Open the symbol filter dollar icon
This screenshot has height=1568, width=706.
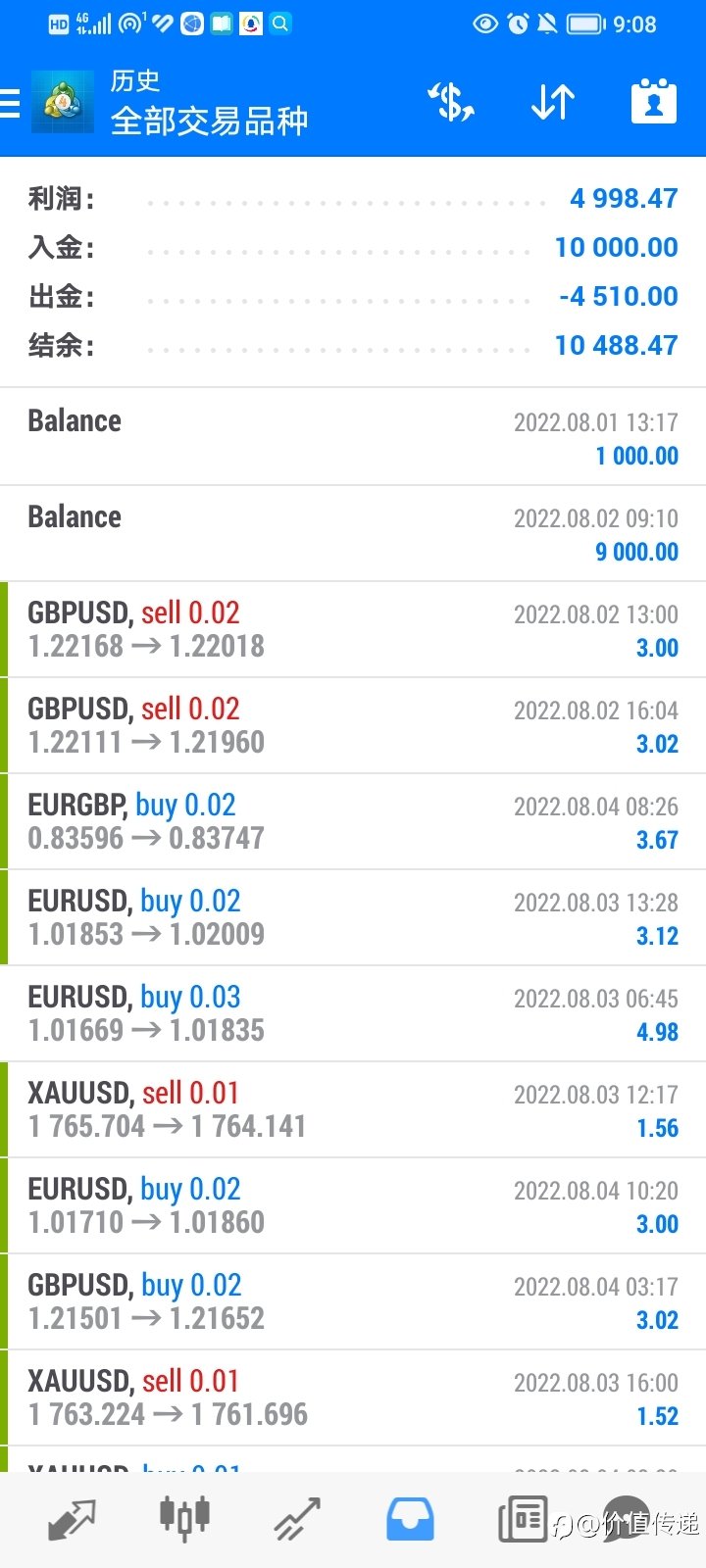tap(451, 102)
